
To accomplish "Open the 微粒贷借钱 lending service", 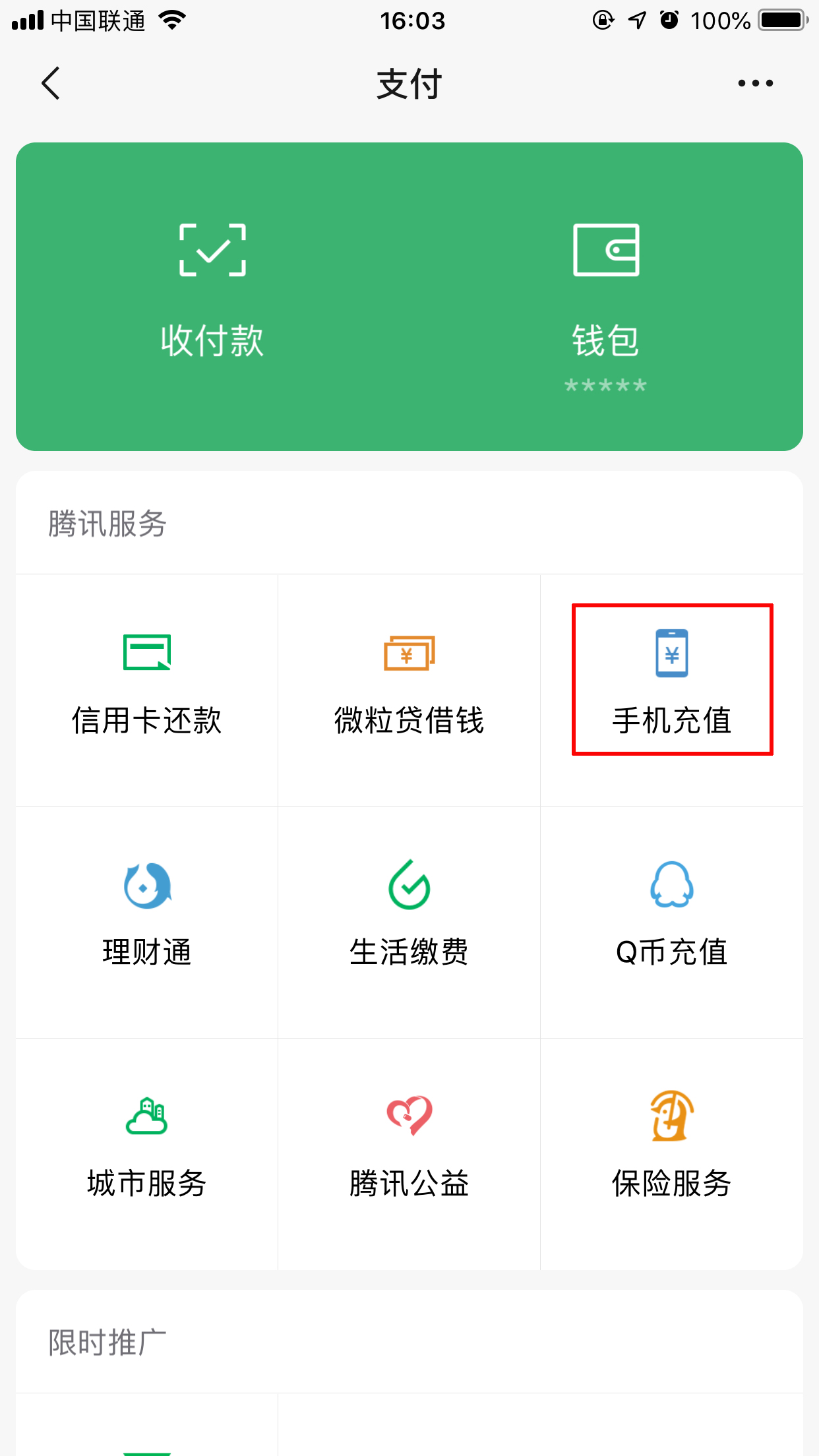I will [x=409, y=682].
